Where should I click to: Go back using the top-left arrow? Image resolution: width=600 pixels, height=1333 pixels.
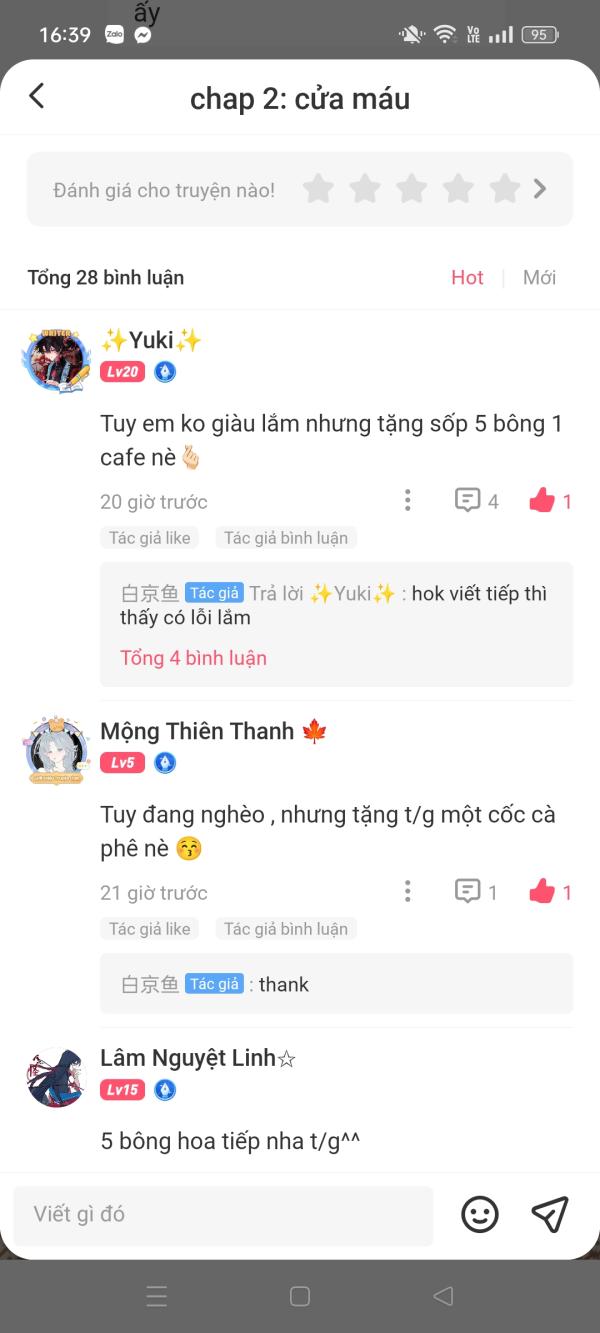click(x=37, y=96)
